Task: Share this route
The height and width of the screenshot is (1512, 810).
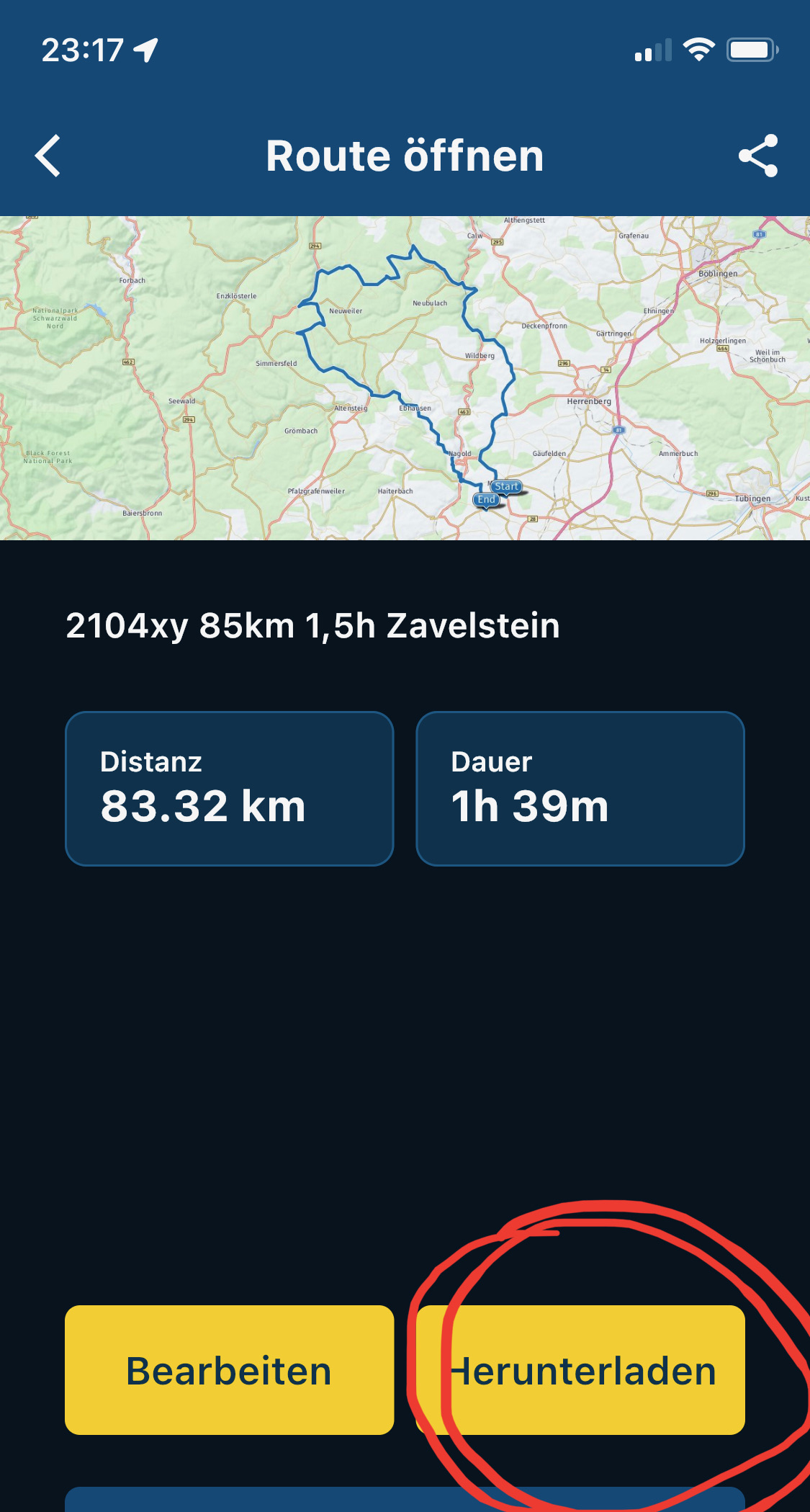Action: pyautogui.click(x=758, y=156)
